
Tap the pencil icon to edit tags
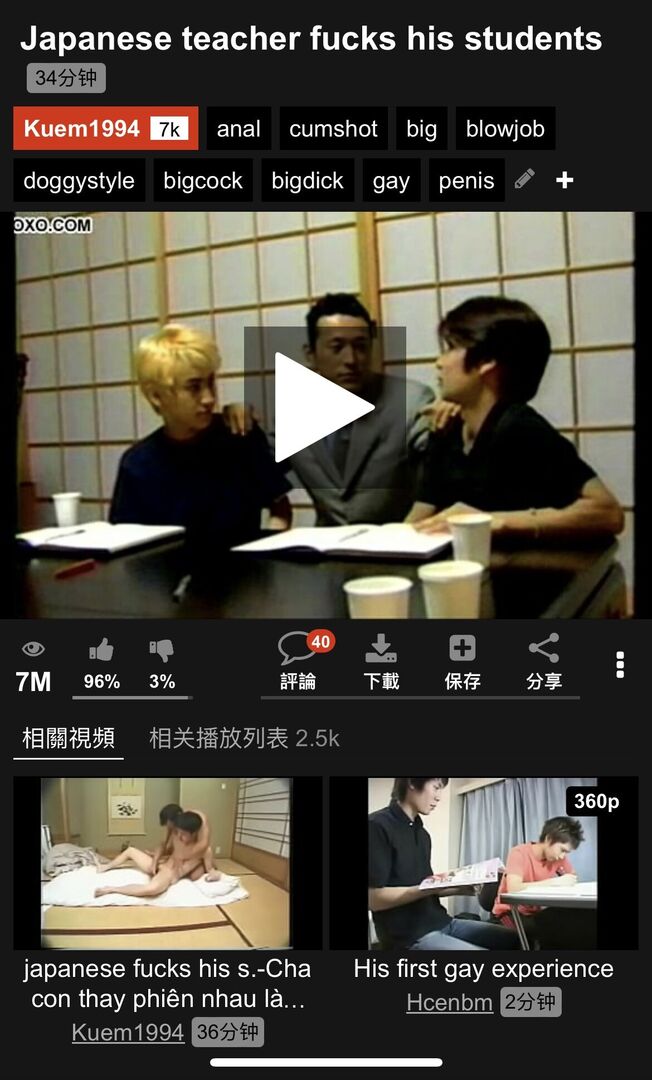(524, 179)
